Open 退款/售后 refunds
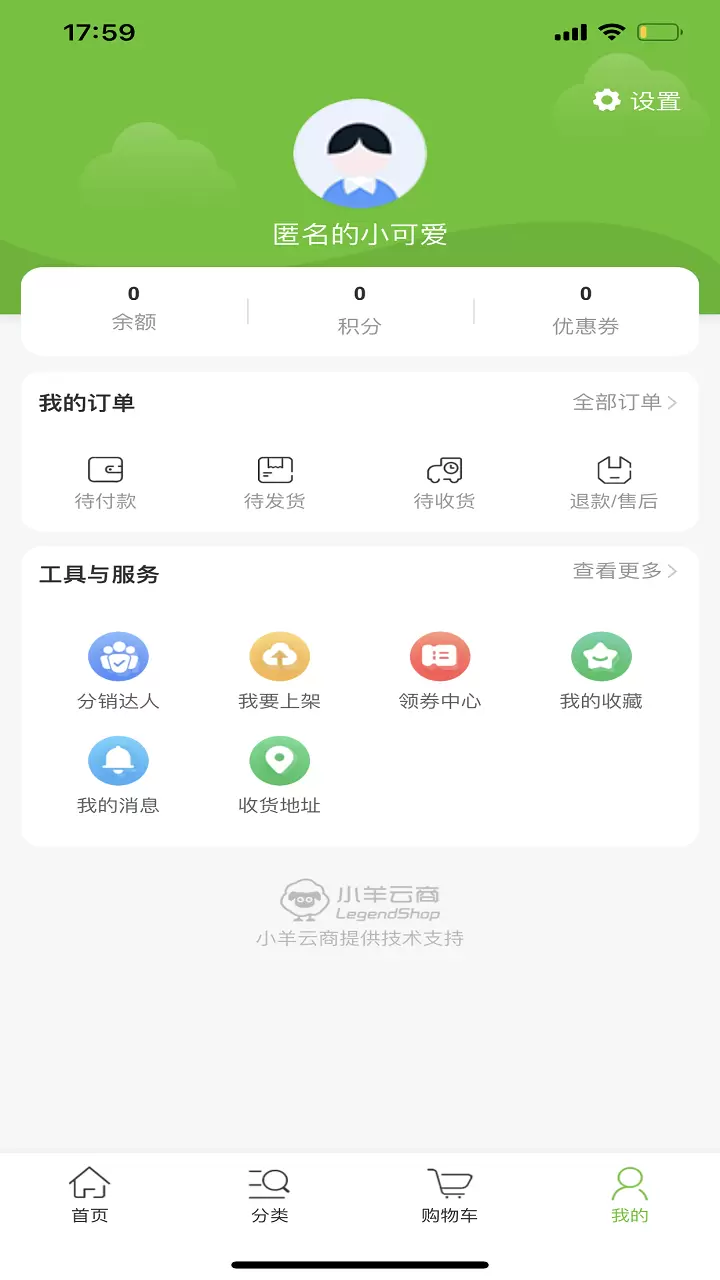 [x=614, y=483]
